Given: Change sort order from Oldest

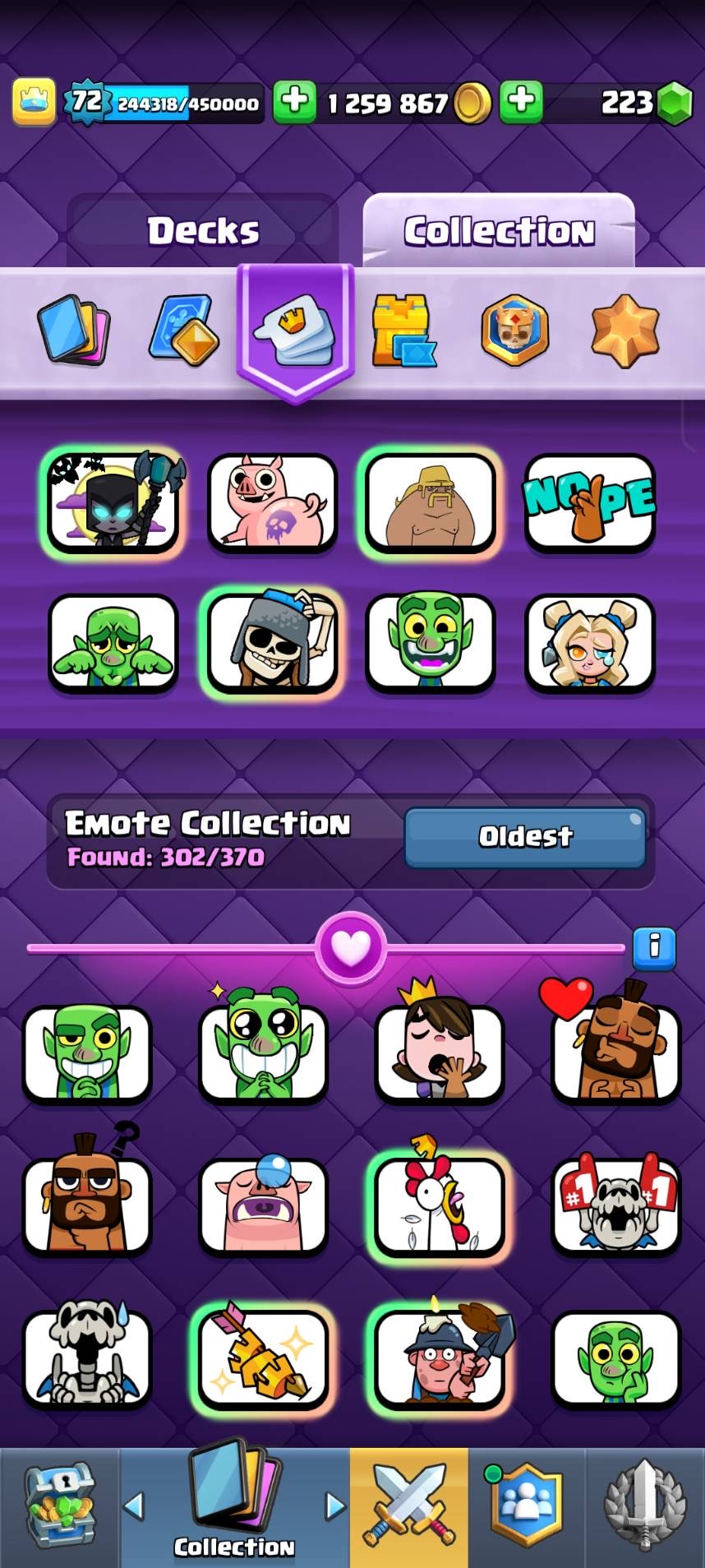Looking at the screenshot, I should (524, 837).
